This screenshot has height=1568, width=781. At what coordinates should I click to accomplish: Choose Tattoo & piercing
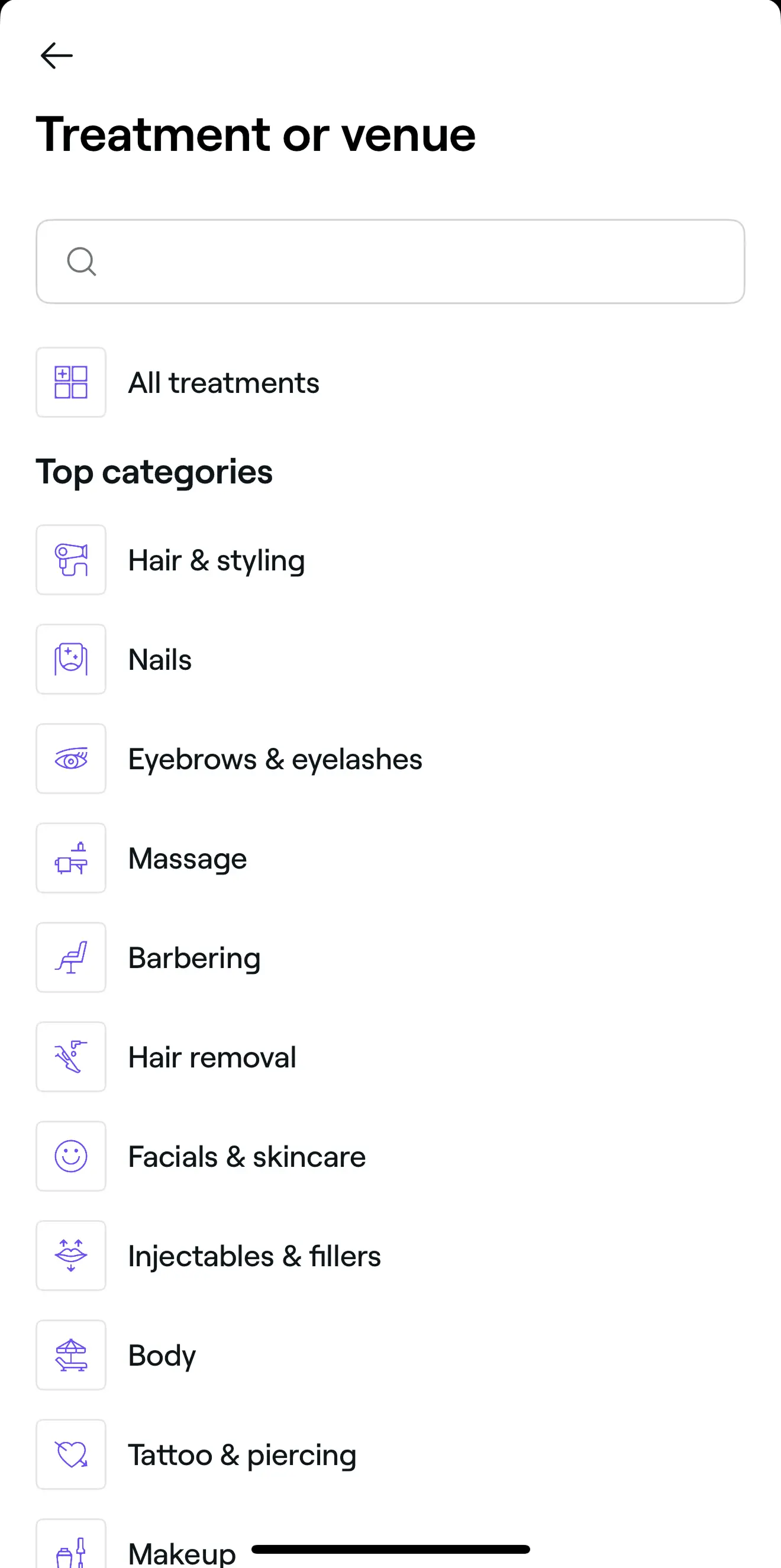pyautogui.click(x=241, y=1455)
